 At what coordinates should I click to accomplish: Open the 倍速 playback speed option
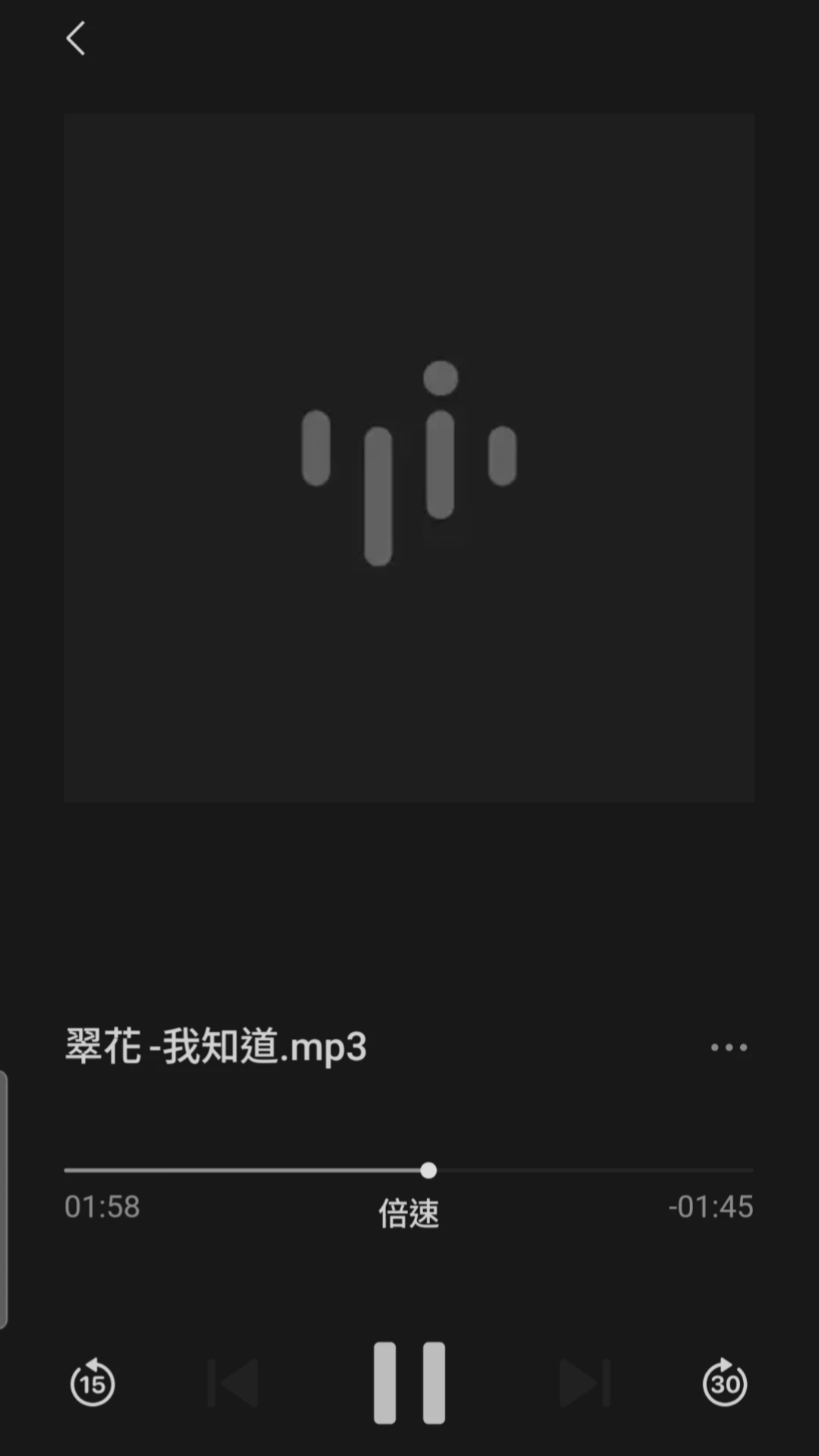coord(409,1213)
